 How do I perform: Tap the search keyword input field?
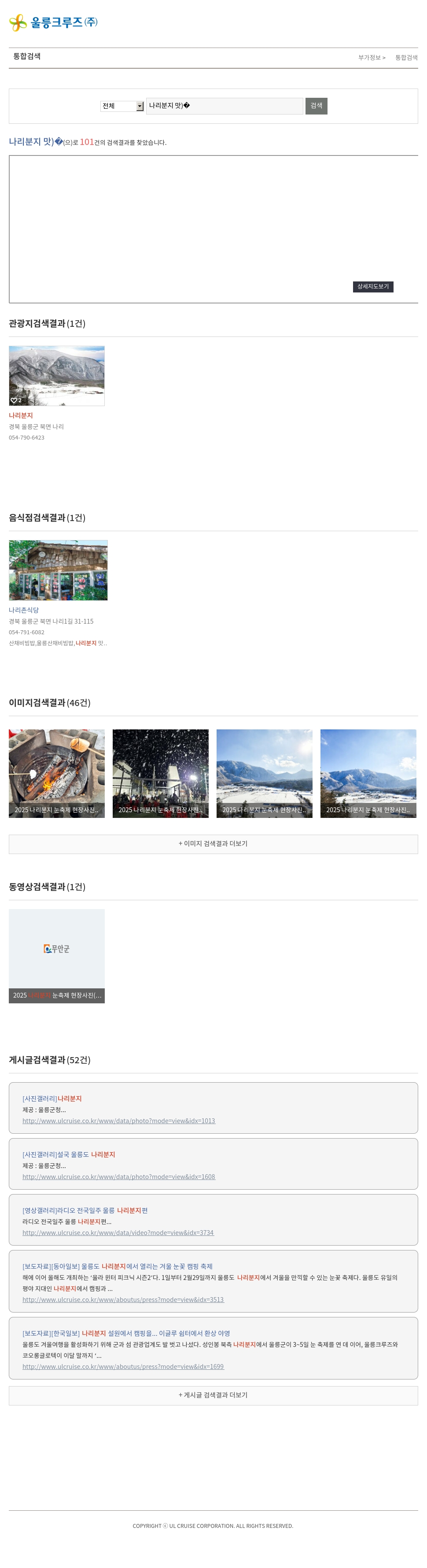tap(224, 106)
